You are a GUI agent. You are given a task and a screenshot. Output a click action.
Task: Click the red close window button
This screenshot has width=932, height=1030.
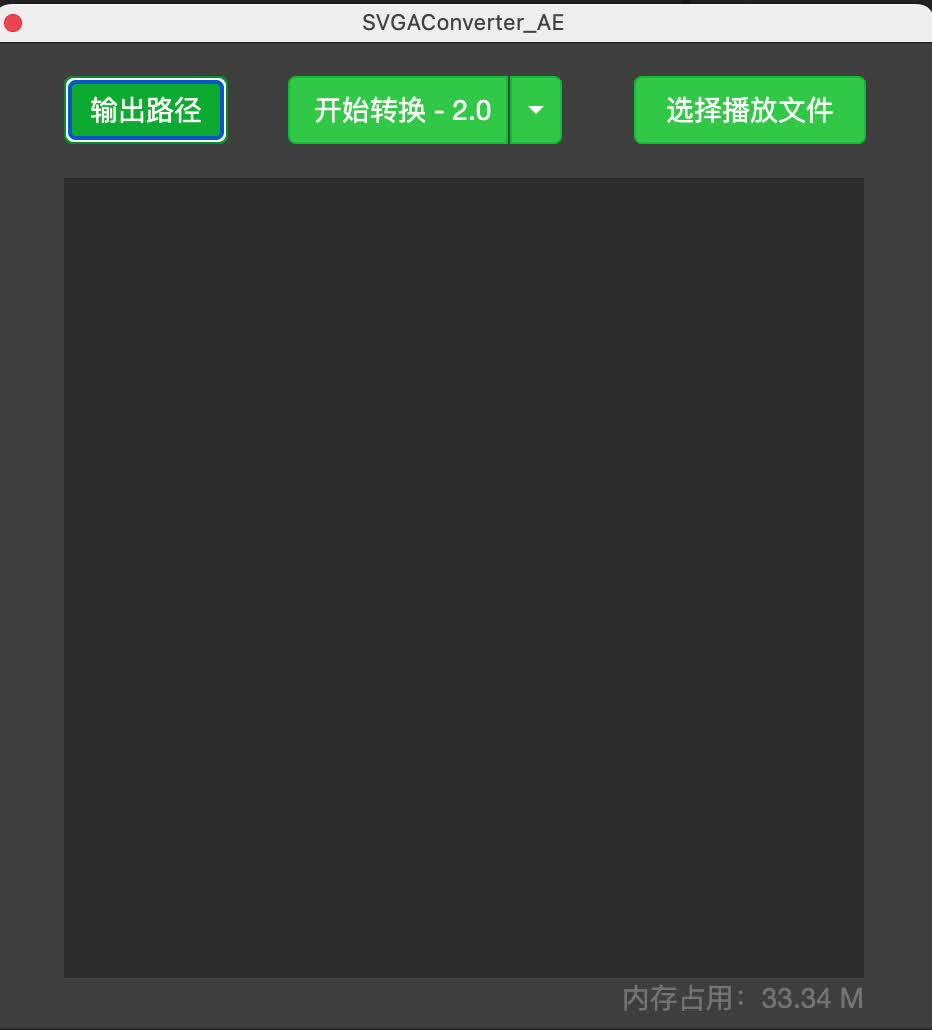(x=13, y=21)
